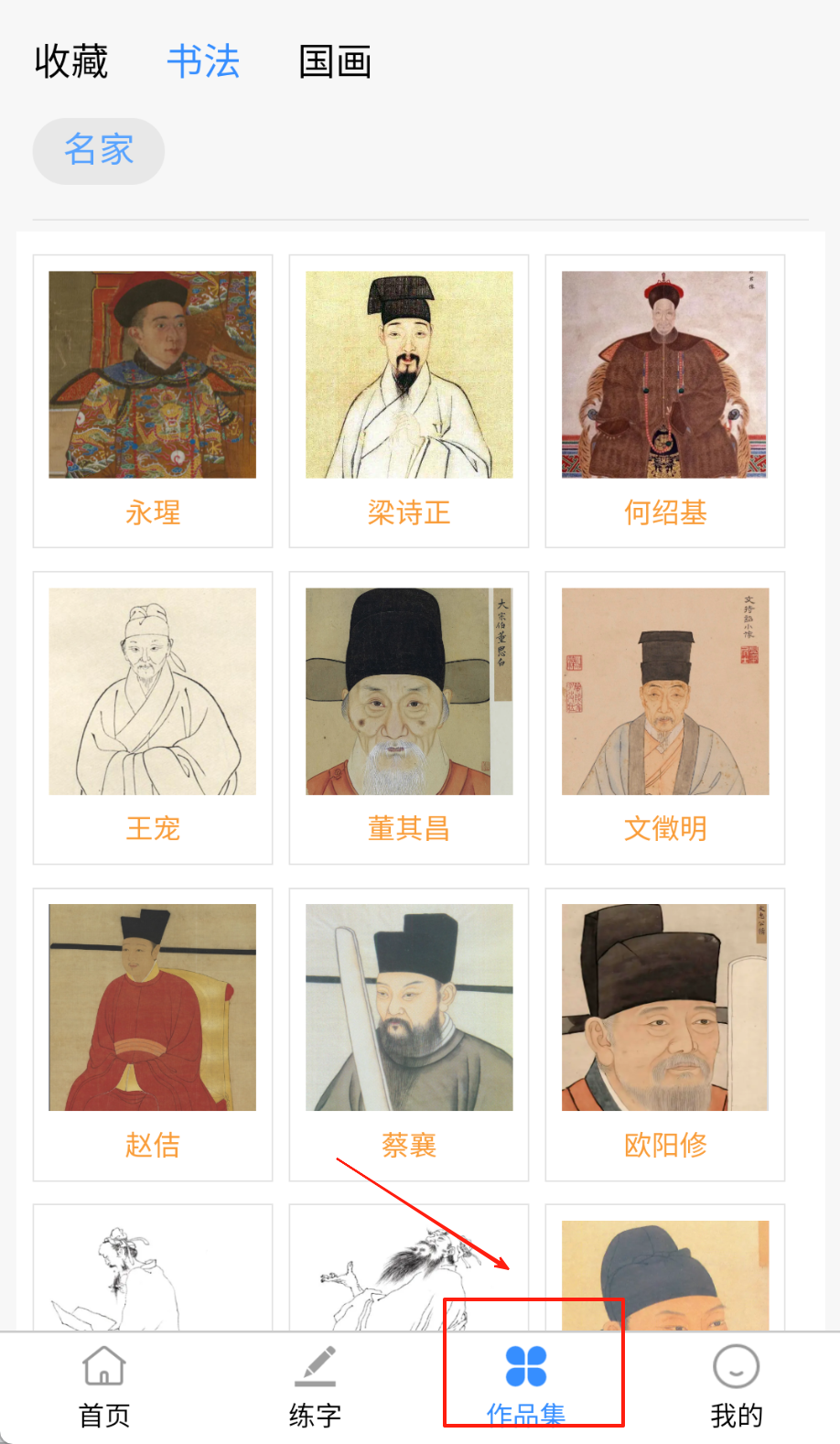
Task: Open the 欧阳修 card
Action: pos(665,1034)
